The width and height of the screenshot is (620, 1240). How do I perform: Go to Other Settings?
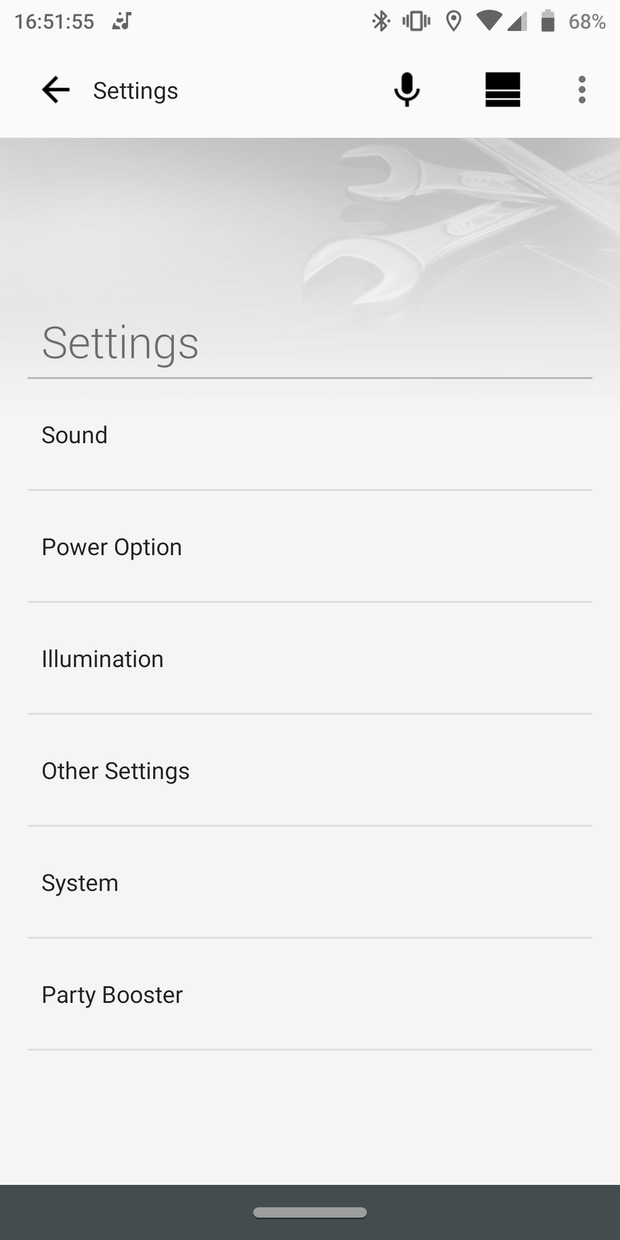(310, 771)
